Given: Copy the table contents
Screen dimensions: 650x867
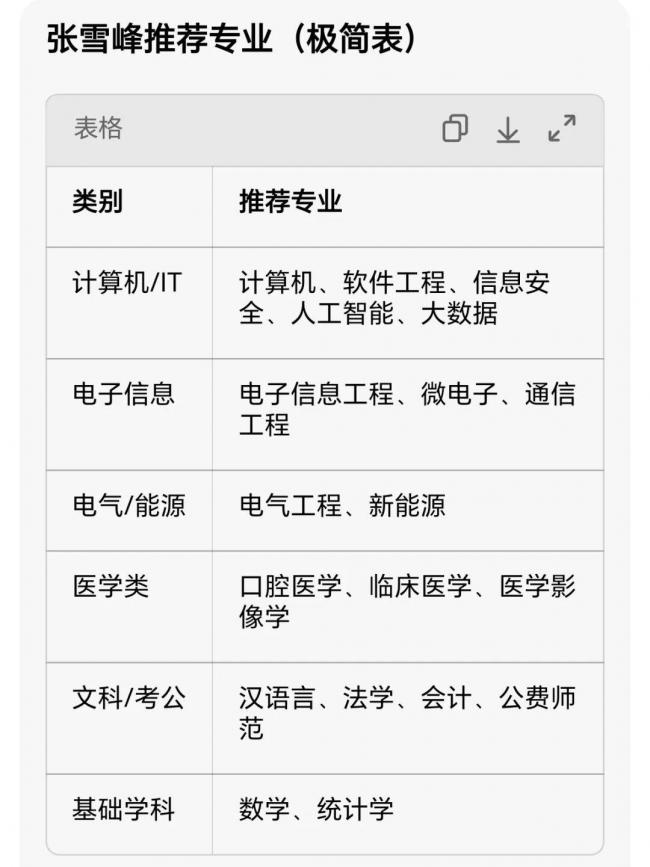Looking at the screenshot, I should tap(455, 129).
